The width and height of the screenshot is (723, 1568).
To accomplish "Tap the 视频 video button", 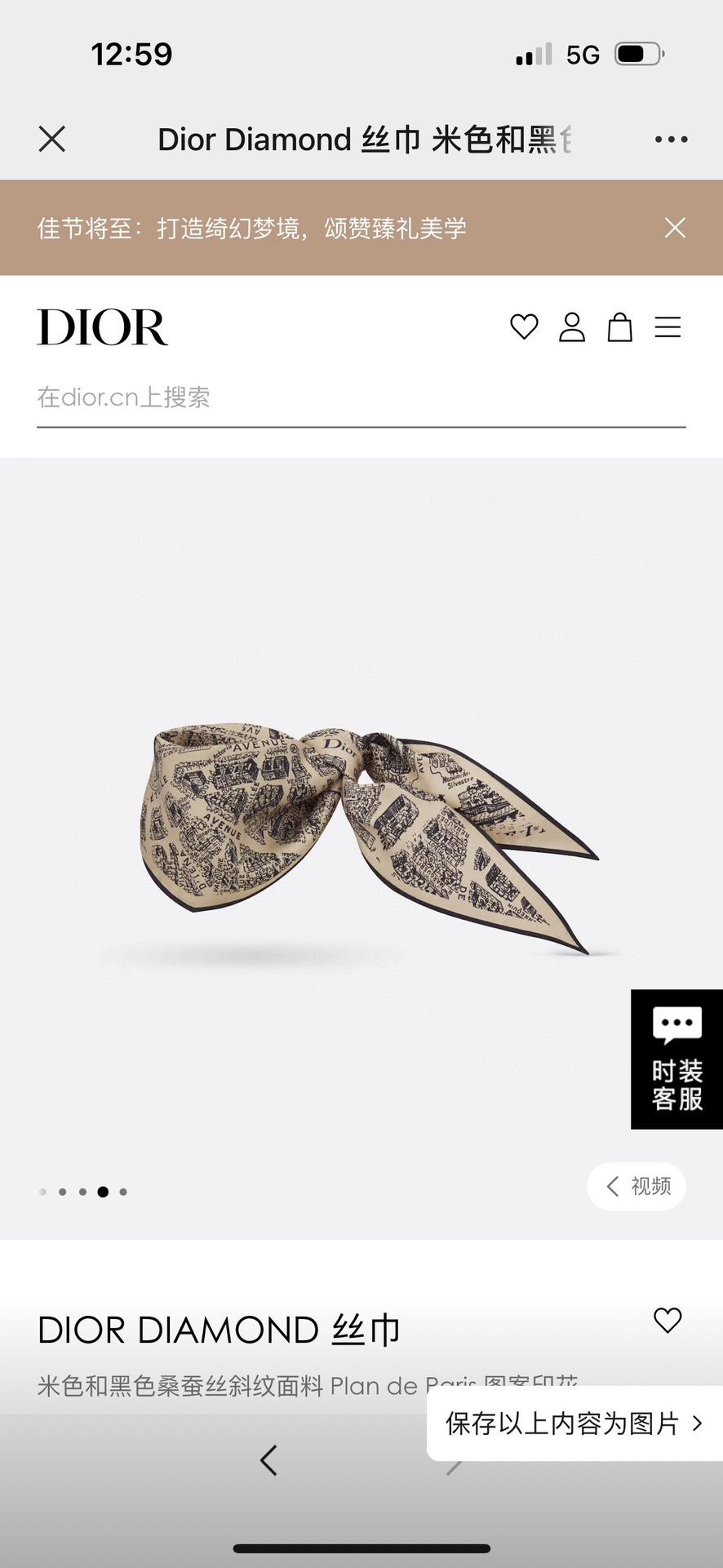I will (x=637, y=1186).
